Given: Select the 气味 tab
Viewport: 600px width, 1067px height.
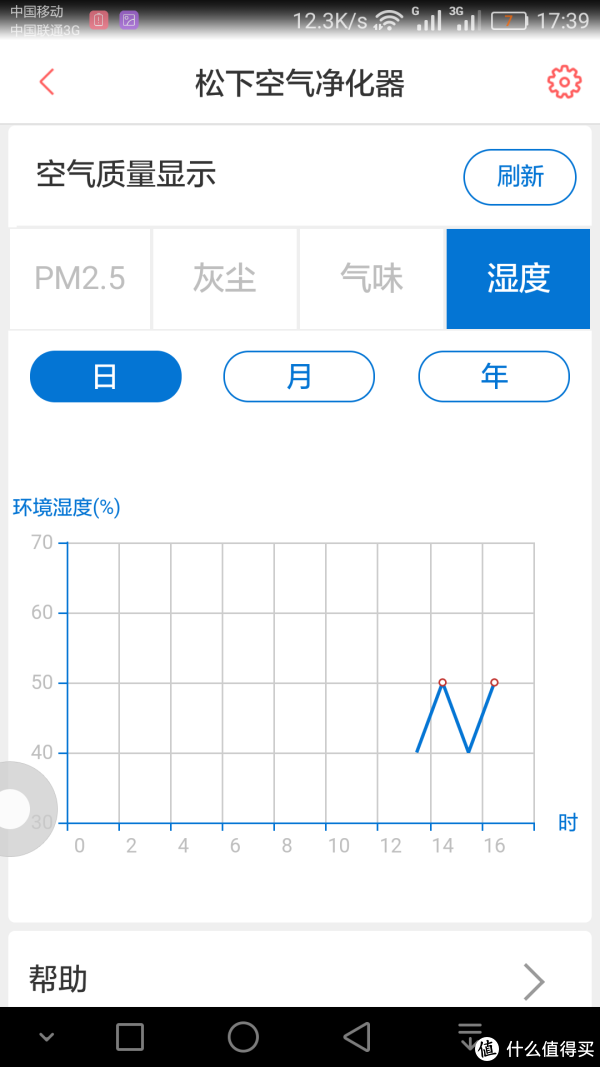Looking at the screenshot, I should coord(371,278).
